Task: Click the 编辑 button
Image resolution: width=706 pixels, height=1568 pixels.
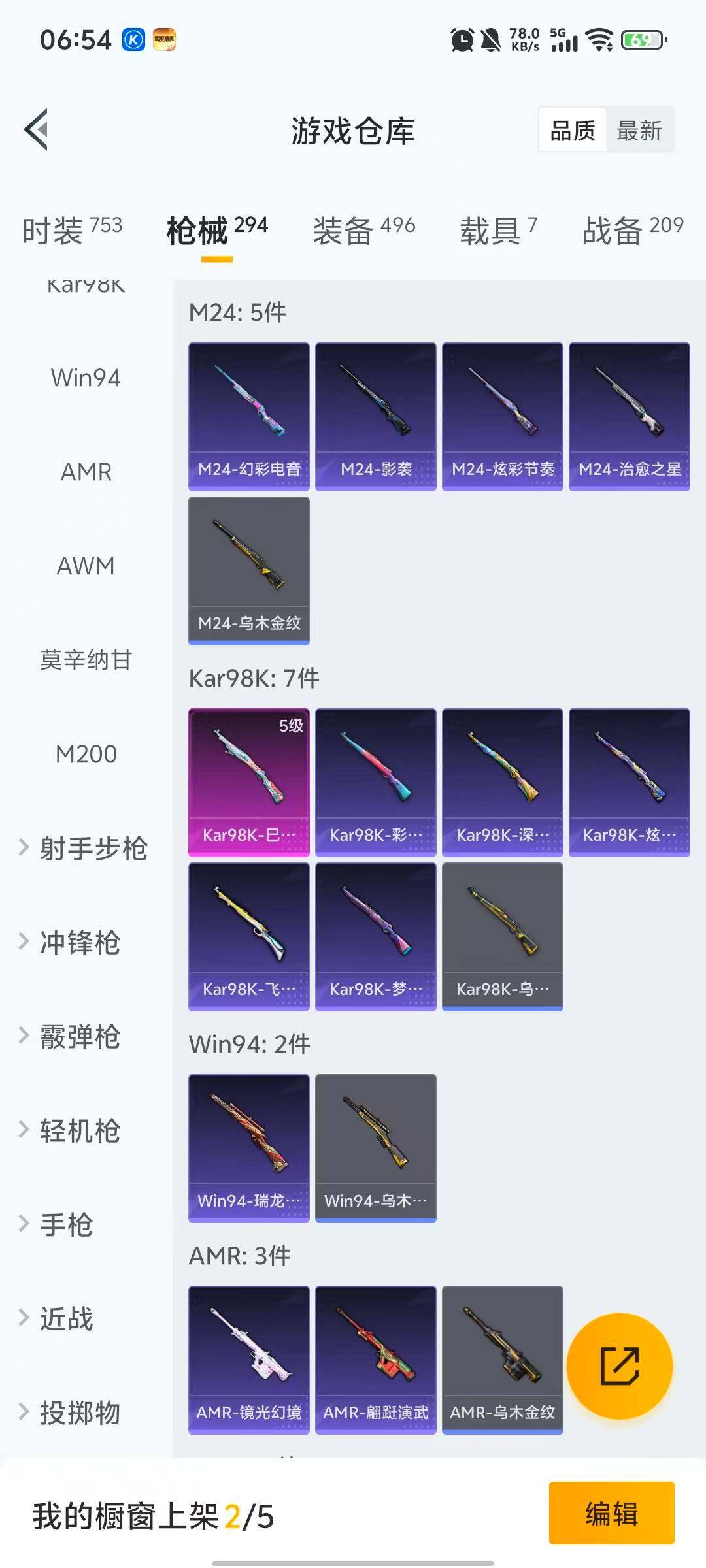Action: 612,1516
